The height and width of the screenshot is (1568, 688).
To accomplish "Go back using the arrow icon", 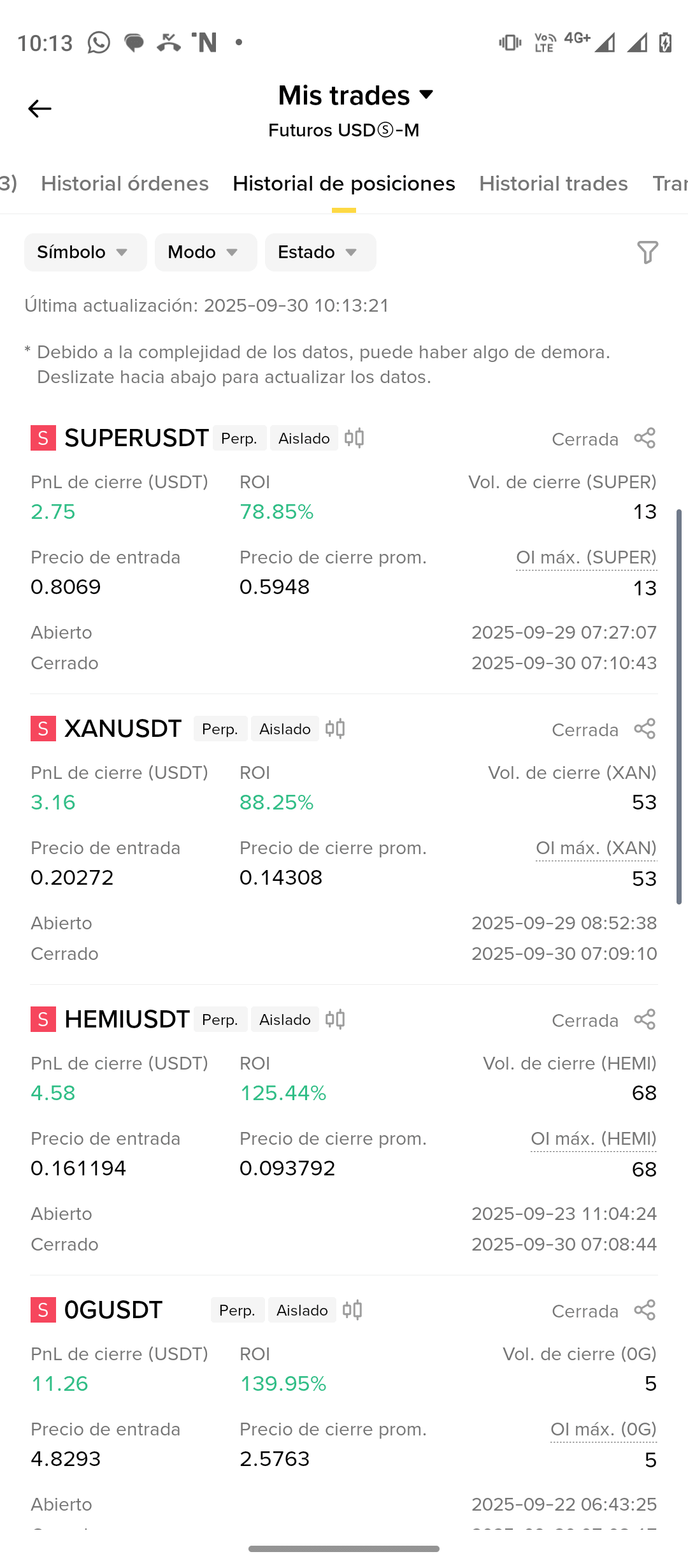I will [39, 109].
